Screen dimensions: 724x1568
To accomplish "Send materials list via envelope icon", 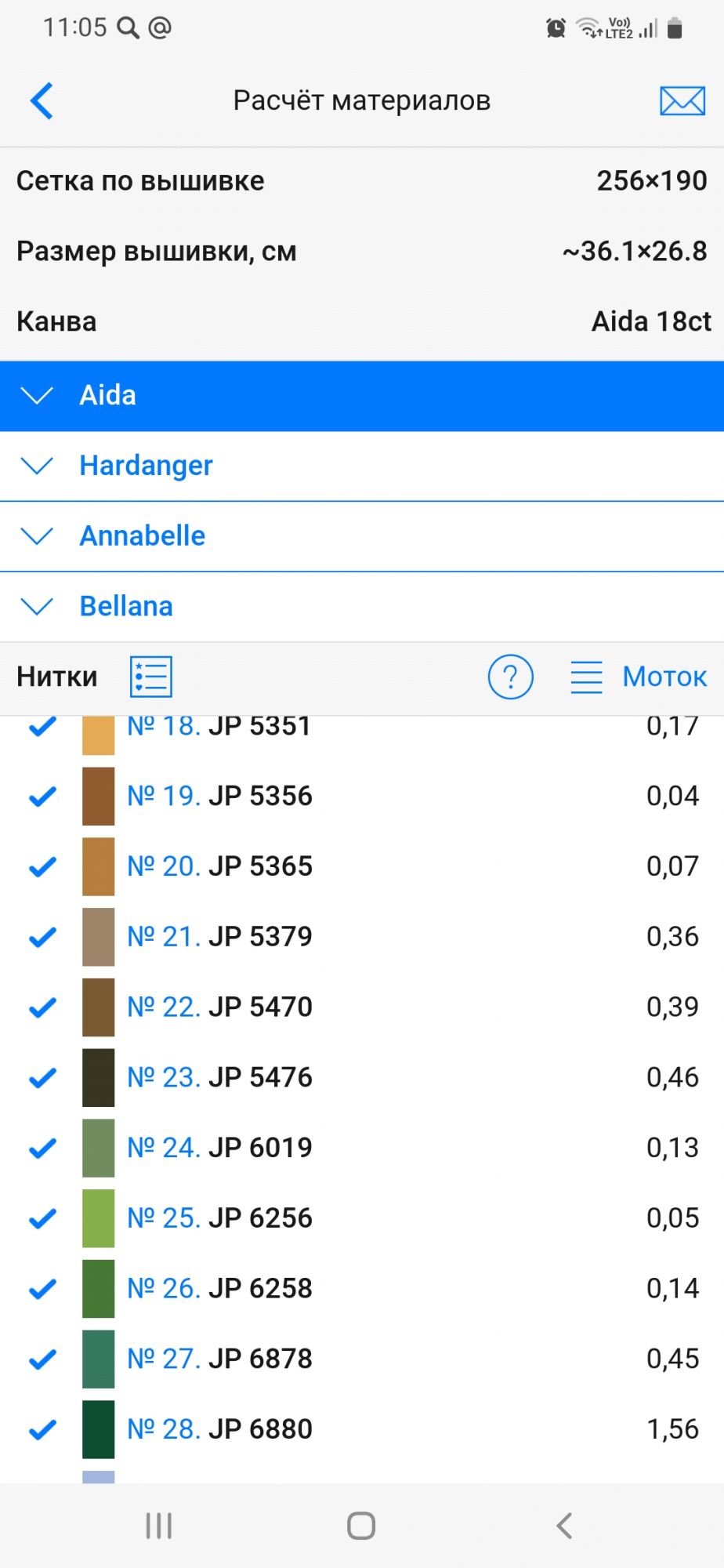I will [x=682, y=101].
